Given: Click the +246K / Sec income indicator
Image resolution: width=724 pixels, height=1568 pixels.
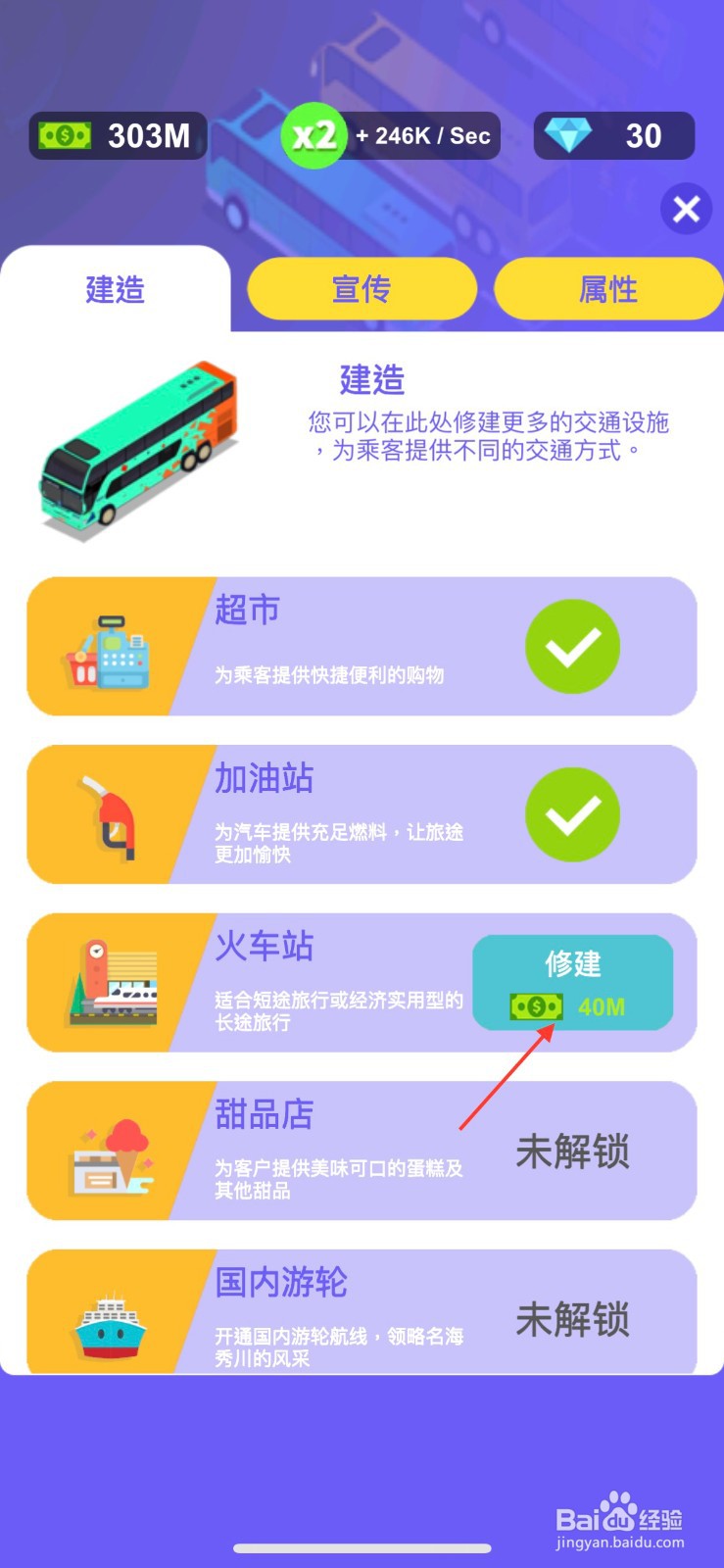Looking at the screenshot, I should pyautogui.click(x=421, y=135).
